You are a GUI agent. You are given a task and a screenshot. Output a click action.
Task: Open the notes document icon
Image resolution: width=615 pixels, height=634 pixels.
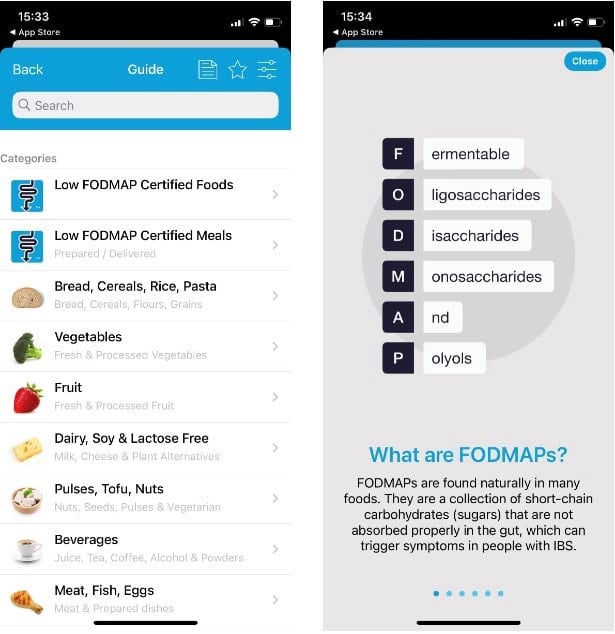(x=207, y=70)
